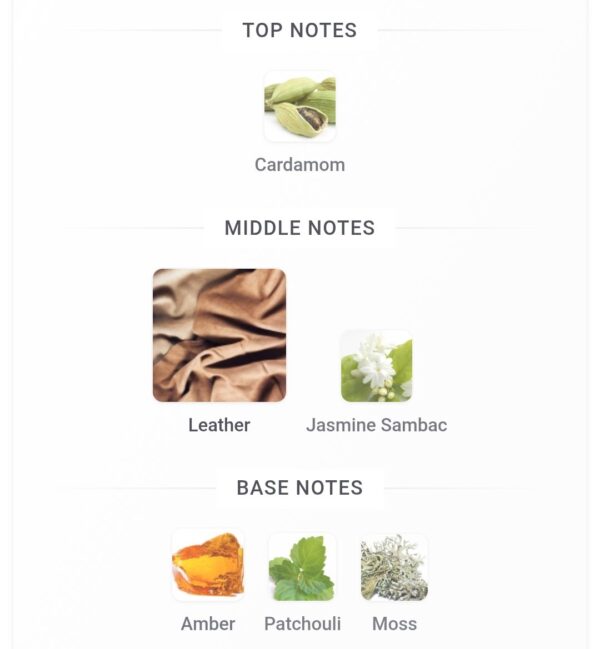Viewport: 600px width, 649px height.
Task: View the Jasmine Sambac note
Action: pos(376,367)
